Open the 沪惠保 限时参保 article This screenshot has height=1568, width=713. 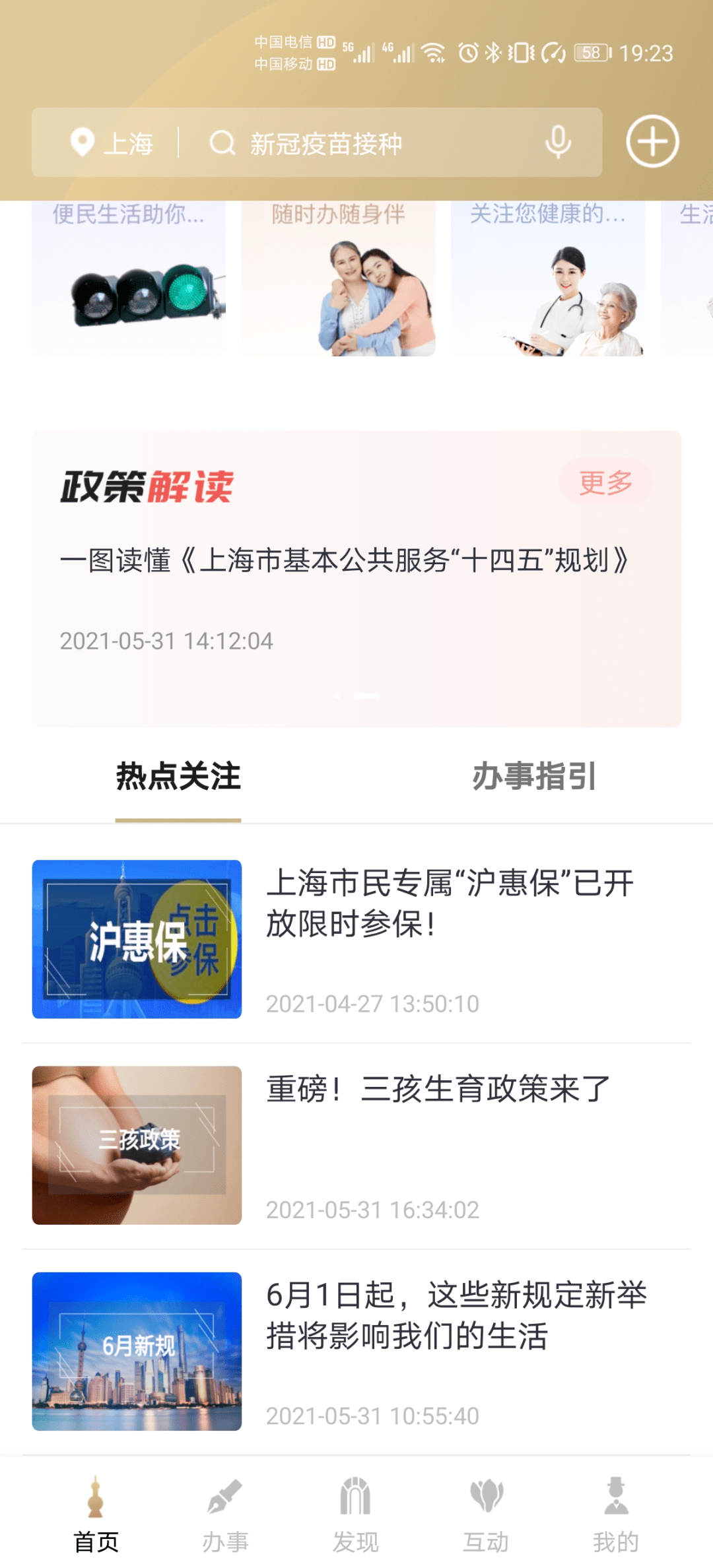click(356, 939)
